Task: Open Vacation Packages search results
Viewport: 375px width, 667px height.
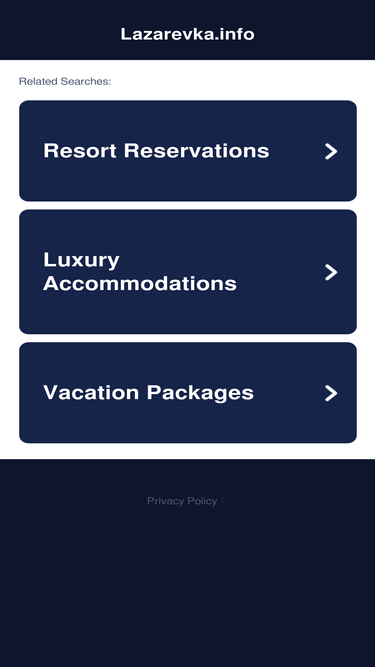Action: (188, 393)
